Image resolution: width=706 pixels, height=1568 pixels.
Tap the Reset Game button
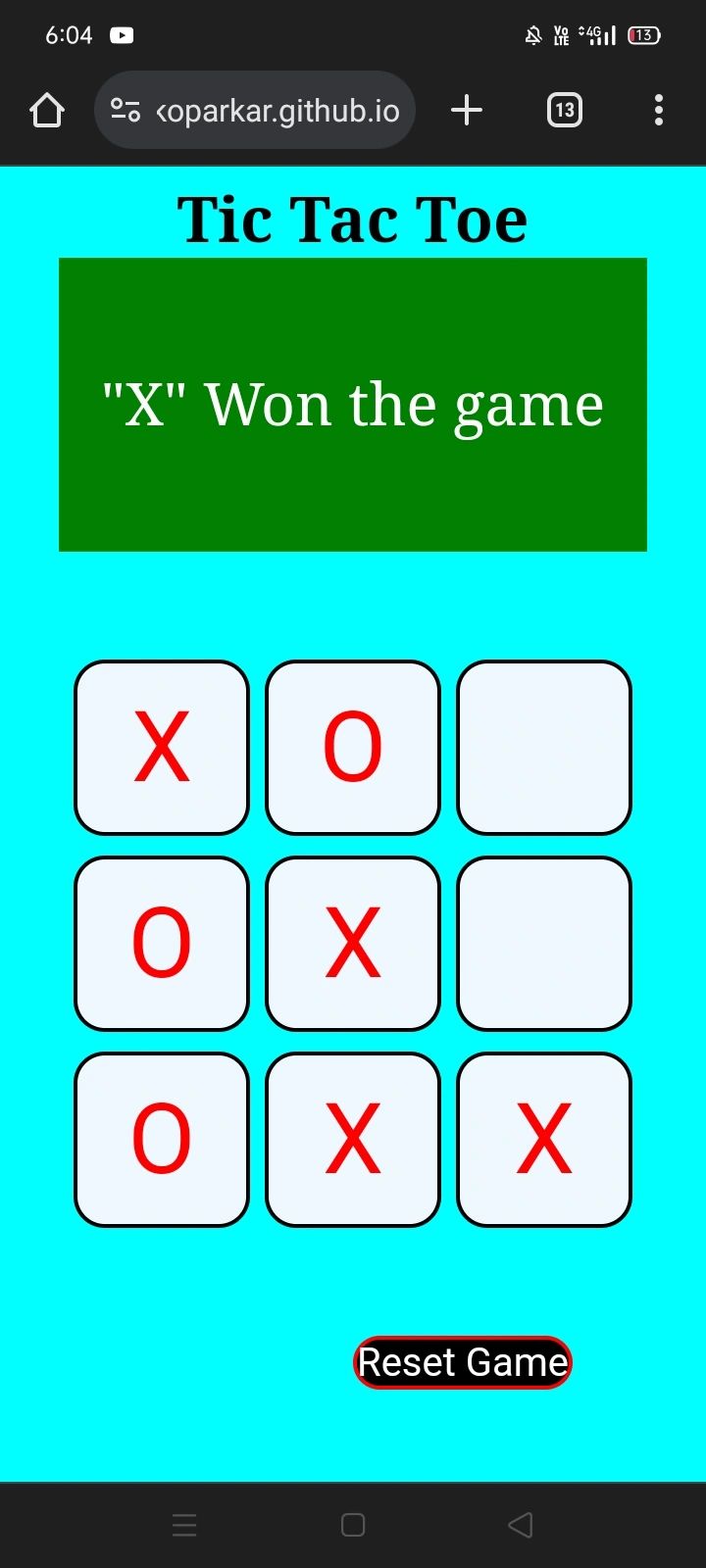coord(462,1362)
